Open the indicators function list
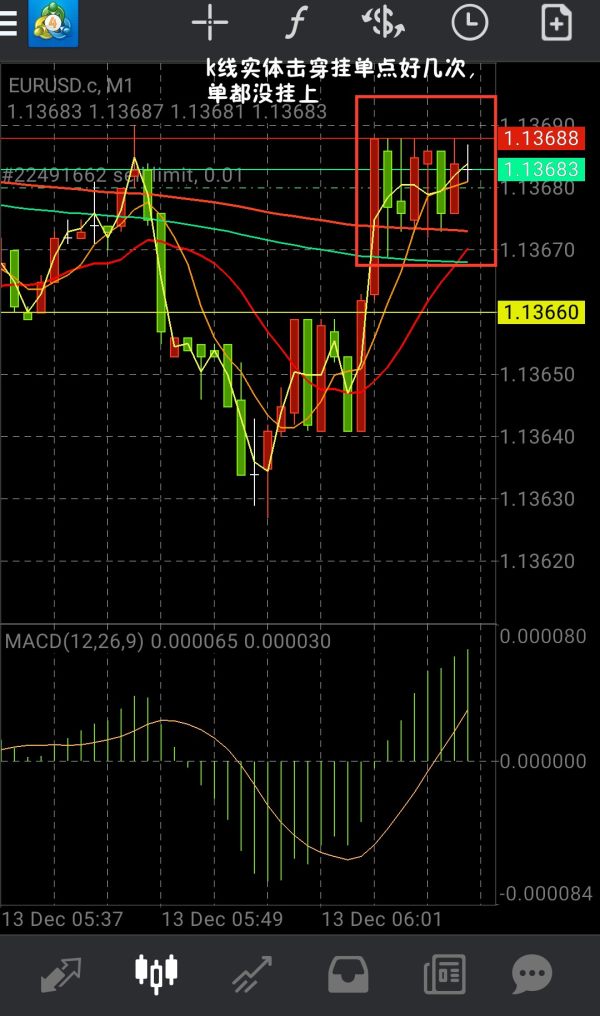This screenshot has height=1016, width=600. coord(296,22)
